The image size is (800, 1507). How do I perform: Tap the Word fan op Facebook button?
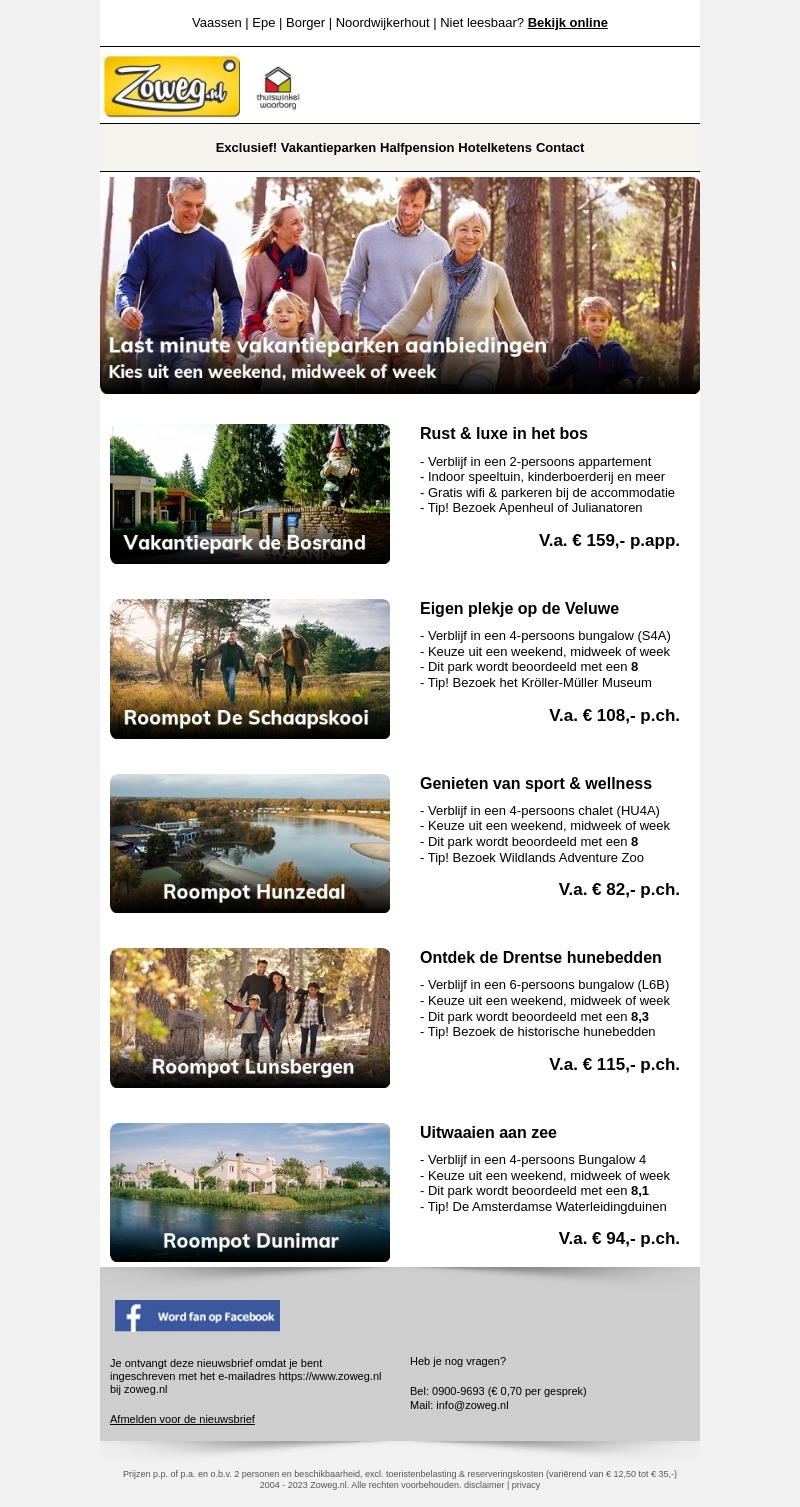coord(197,1316)
